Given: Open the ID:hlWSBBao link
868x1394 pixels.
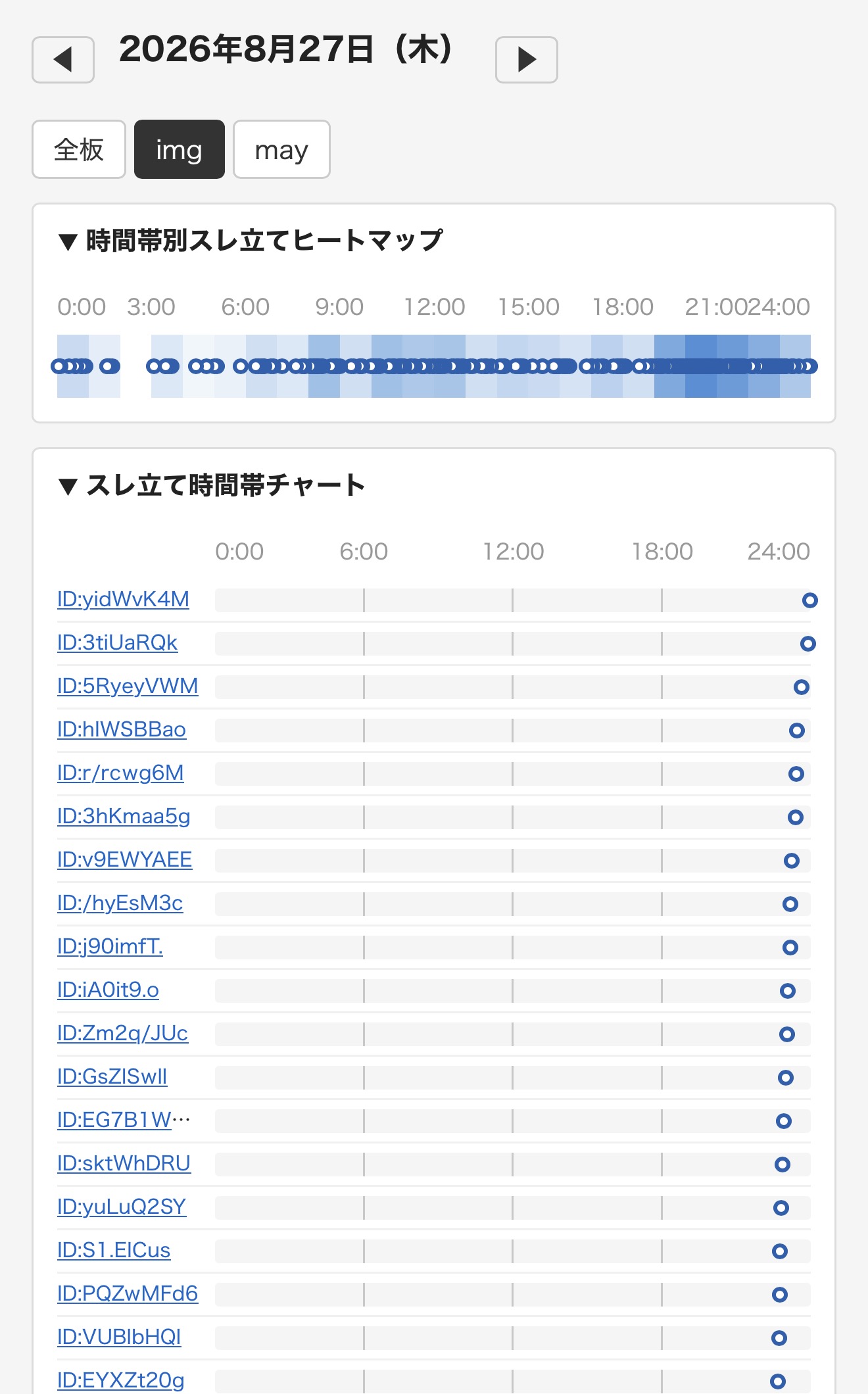Looking at the screenshot, I should [x=122, y=729].
